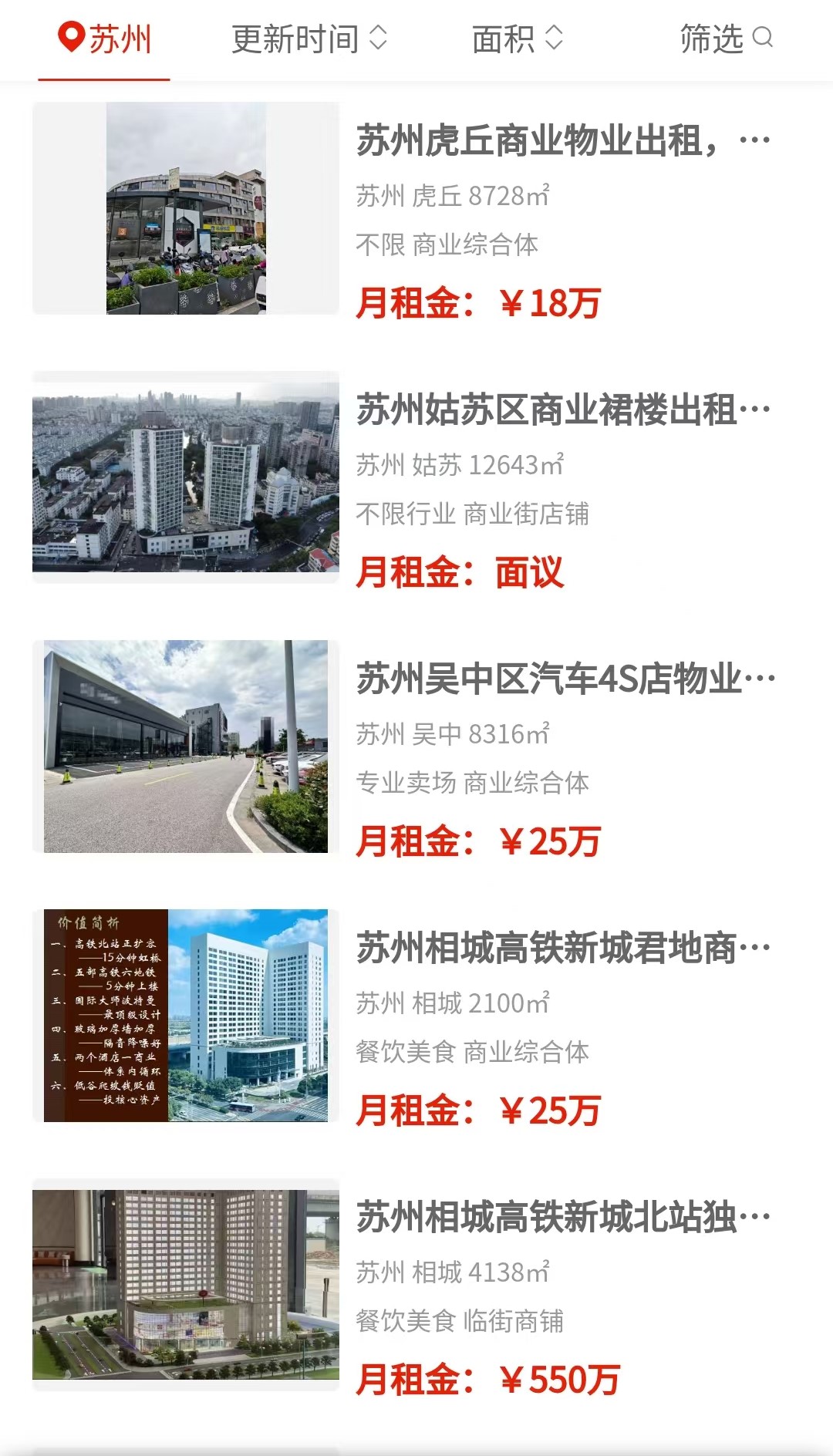
Task: Open the 筛选 filter options
Action: (726, 39)
